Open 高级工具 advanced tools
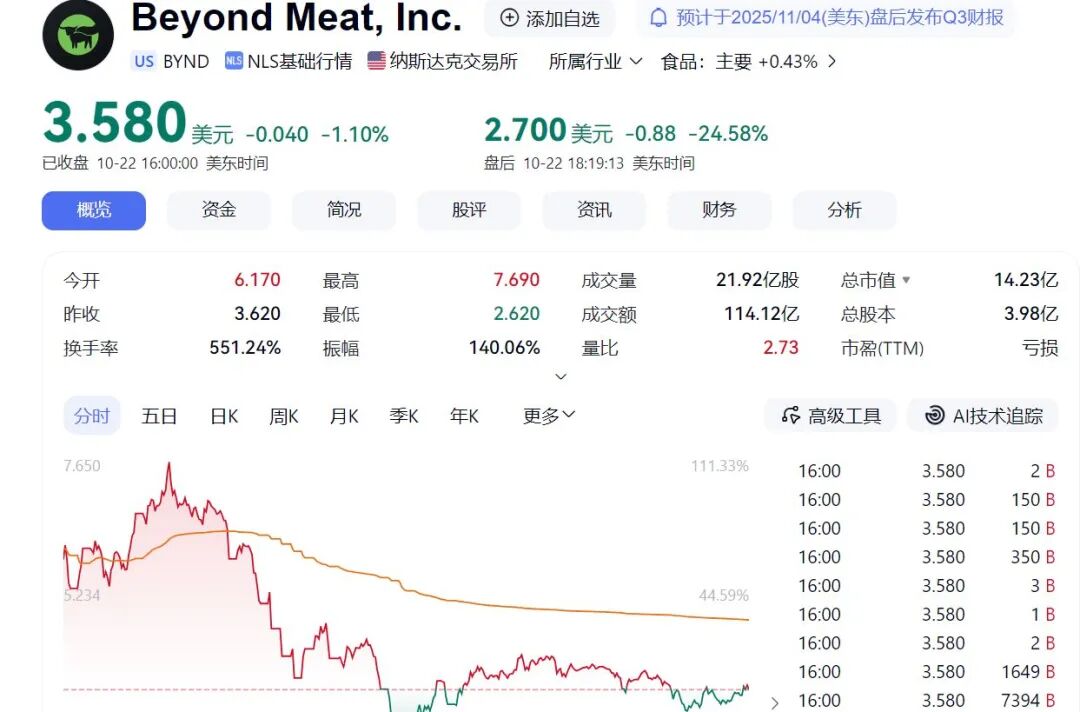The width and height of the screenshot is (1080, 712). [831, 416]
